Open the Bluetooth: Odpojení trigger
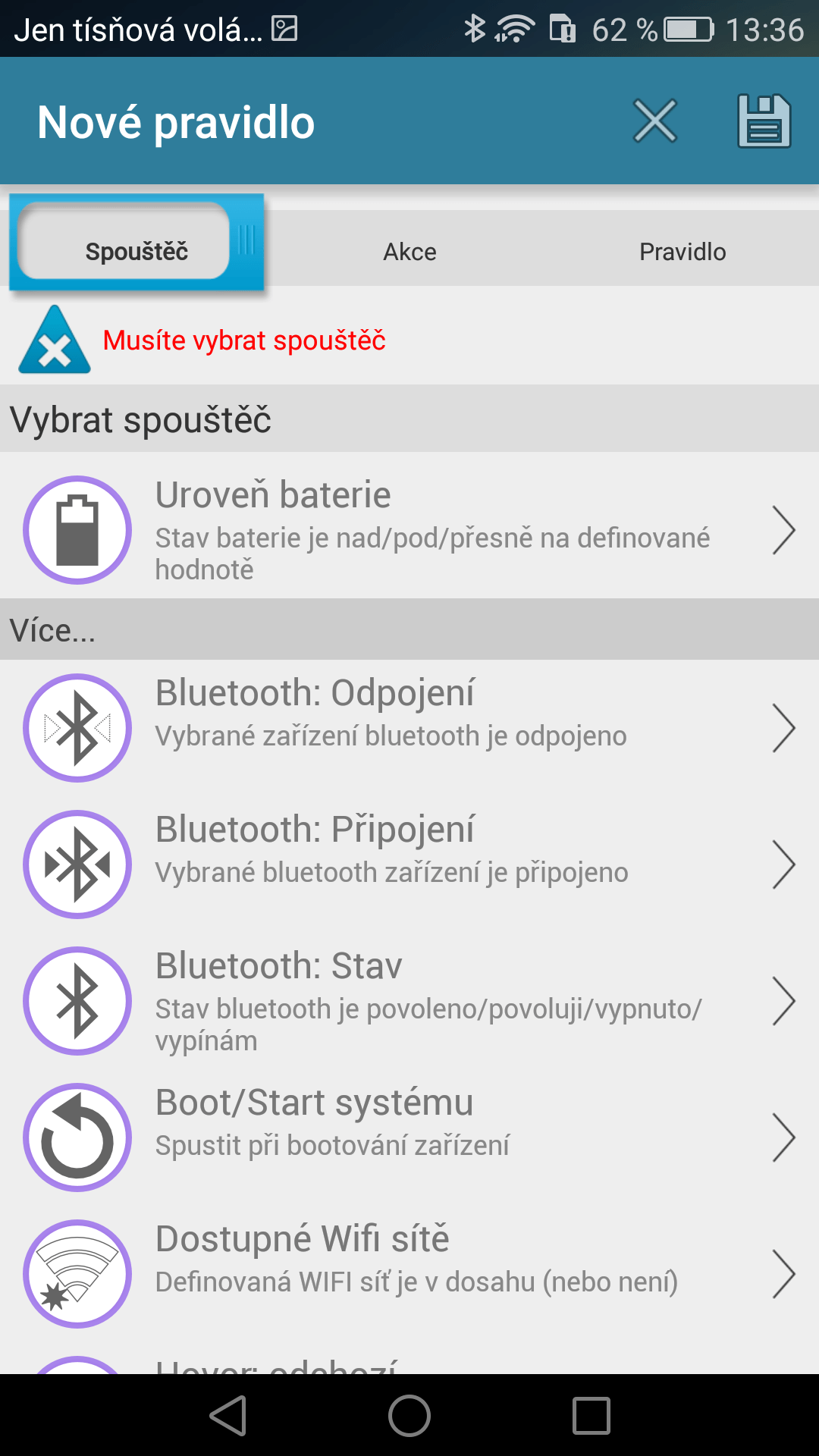Image resolution: width=819 pixels, height=1456 pixels. 409,728
